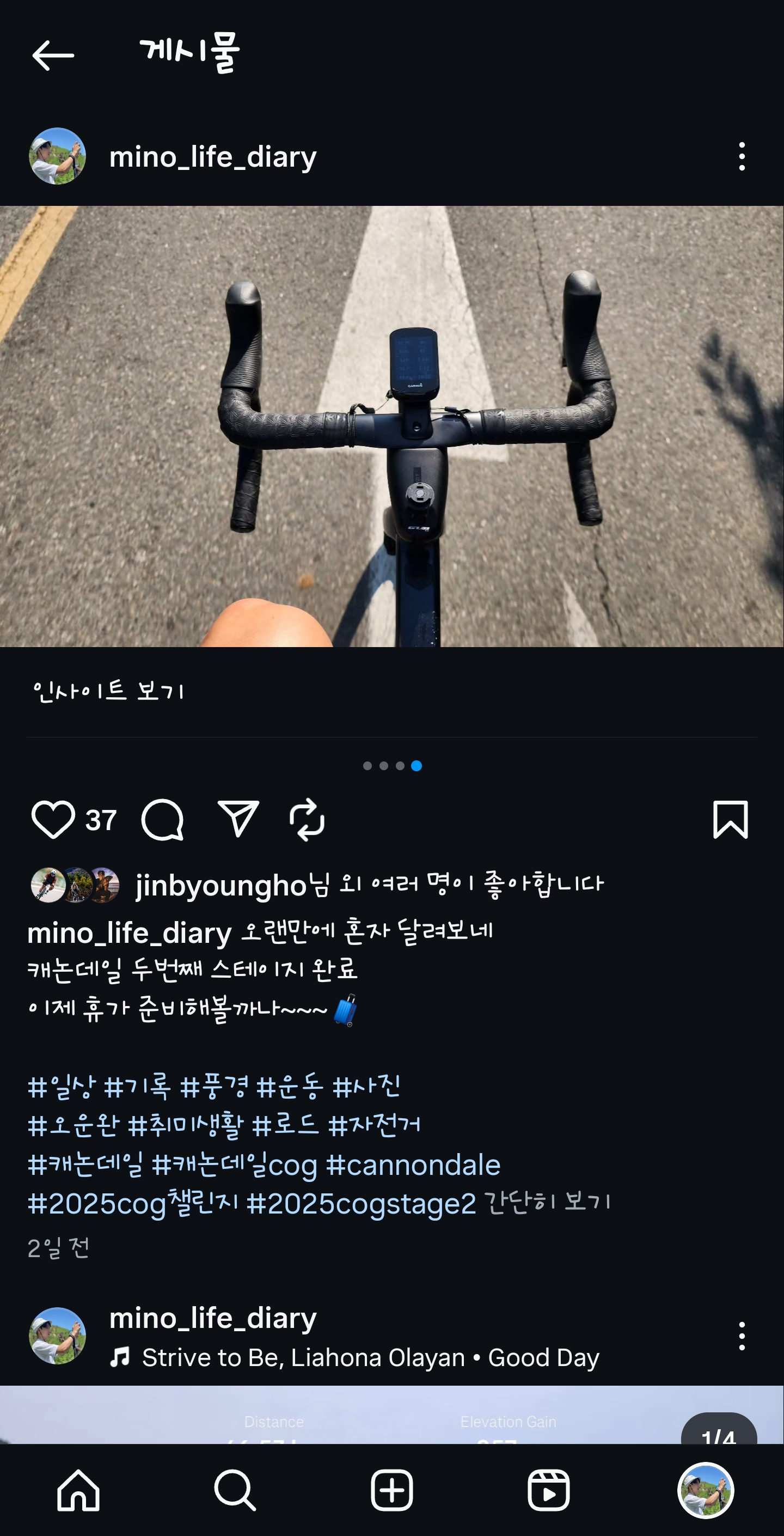Open mino_life_diary profile from top post header
Screen dimensions: 784x1536
212,157
